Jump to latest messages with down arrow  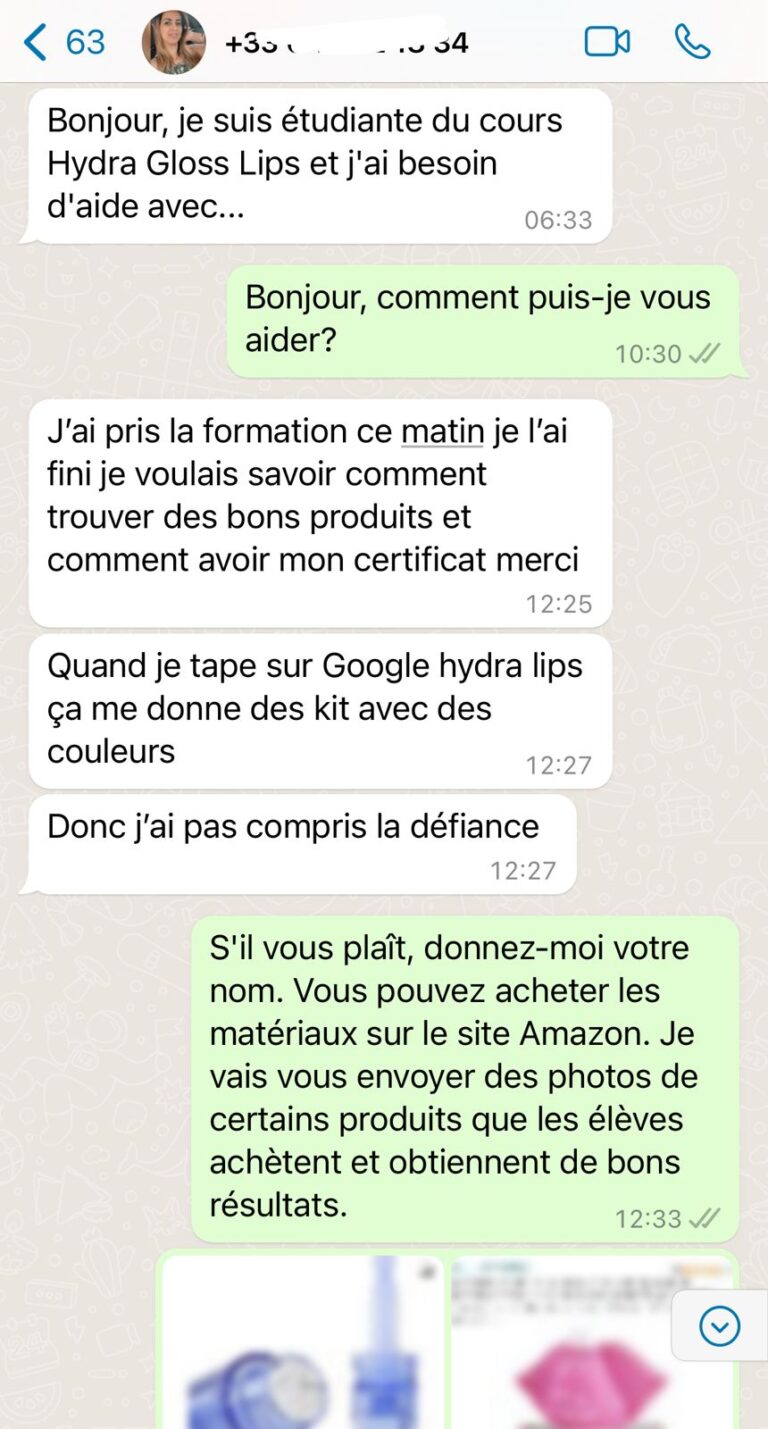(x=719, y=1326)
